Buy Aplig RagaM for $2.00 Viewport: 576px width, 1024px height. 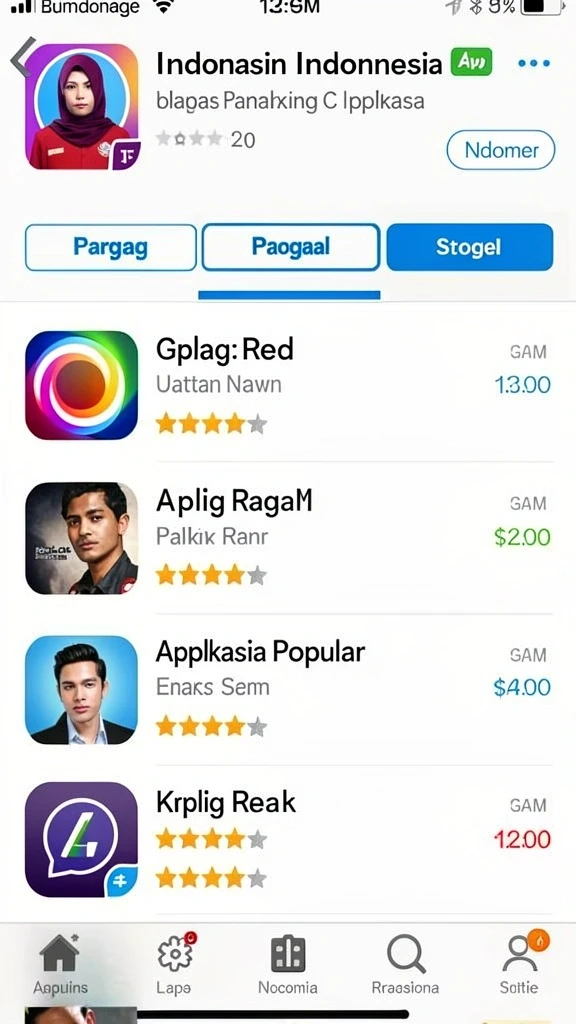point(522,537)
